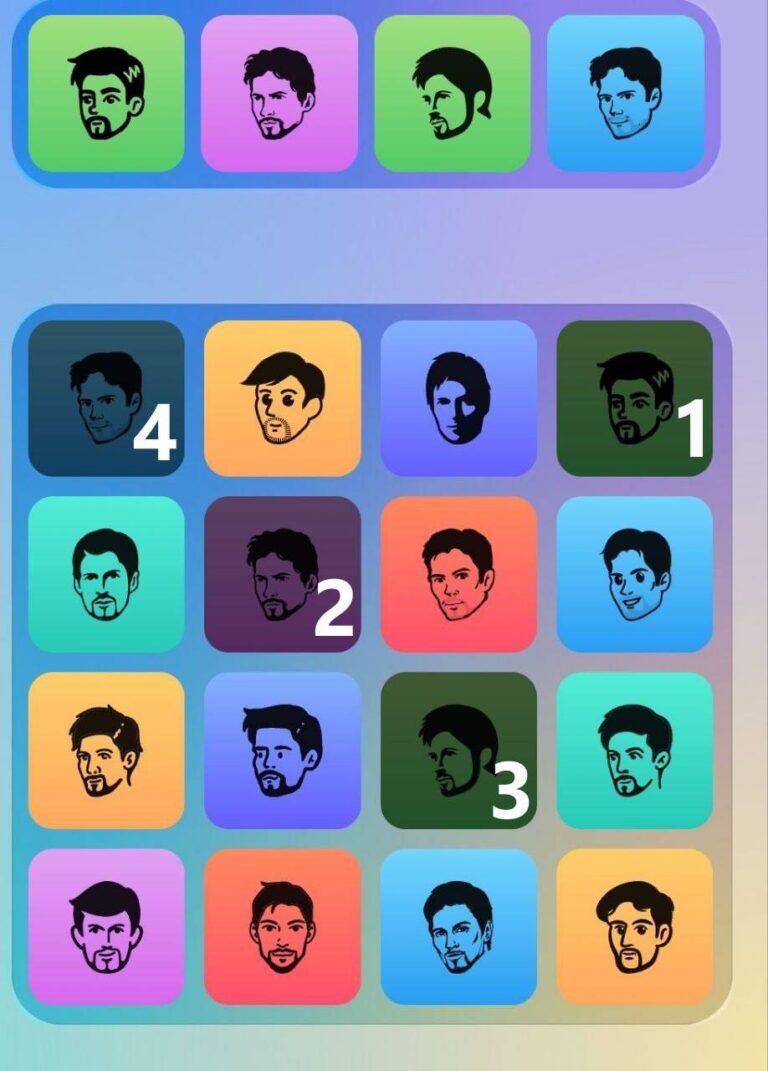Select the light blue tile with open-mouth smile
This screenshot has height=1071, width=768.
[x=634, y=574]
